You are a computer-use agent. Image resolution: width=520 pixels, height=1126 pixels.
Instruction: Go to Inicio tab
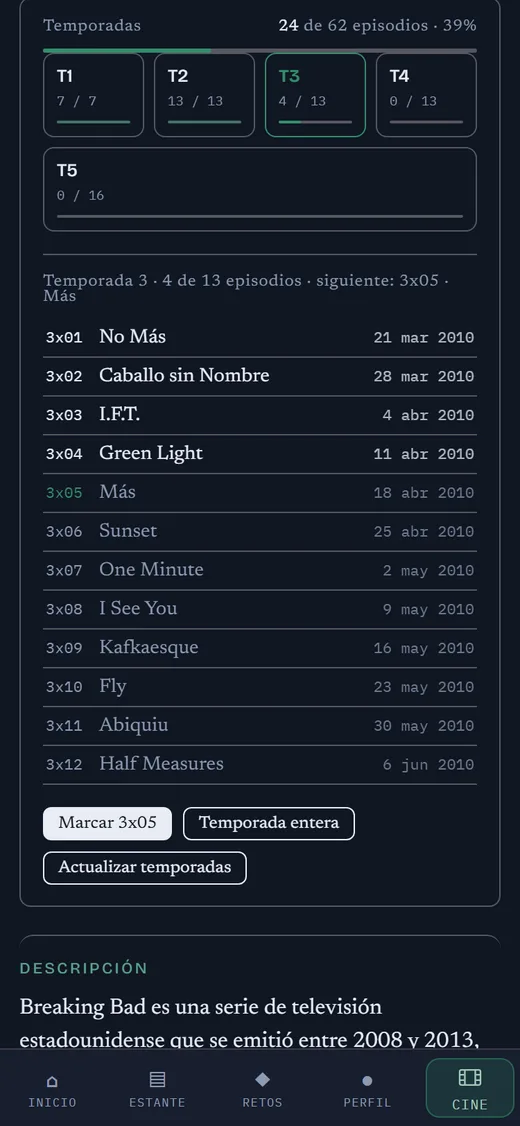(x=52, y=1090)
